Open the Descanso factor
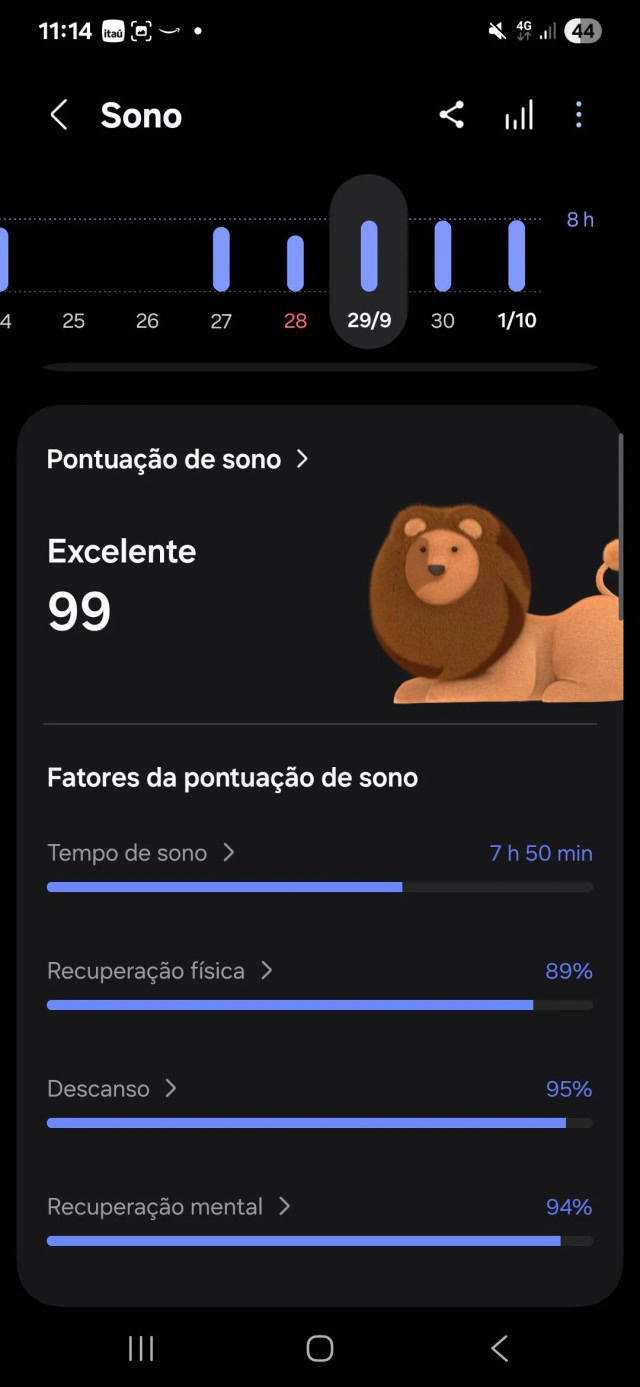640x1387 pixels. coord(112,1089)
